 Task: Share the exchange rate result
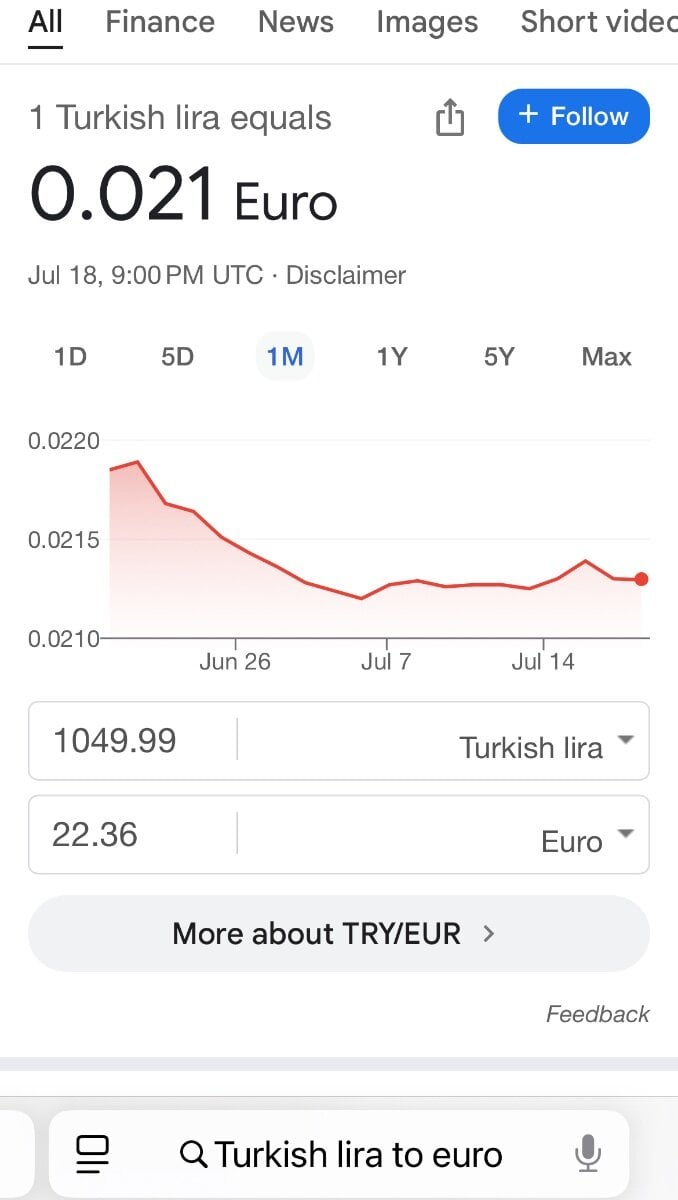(450, 117)
